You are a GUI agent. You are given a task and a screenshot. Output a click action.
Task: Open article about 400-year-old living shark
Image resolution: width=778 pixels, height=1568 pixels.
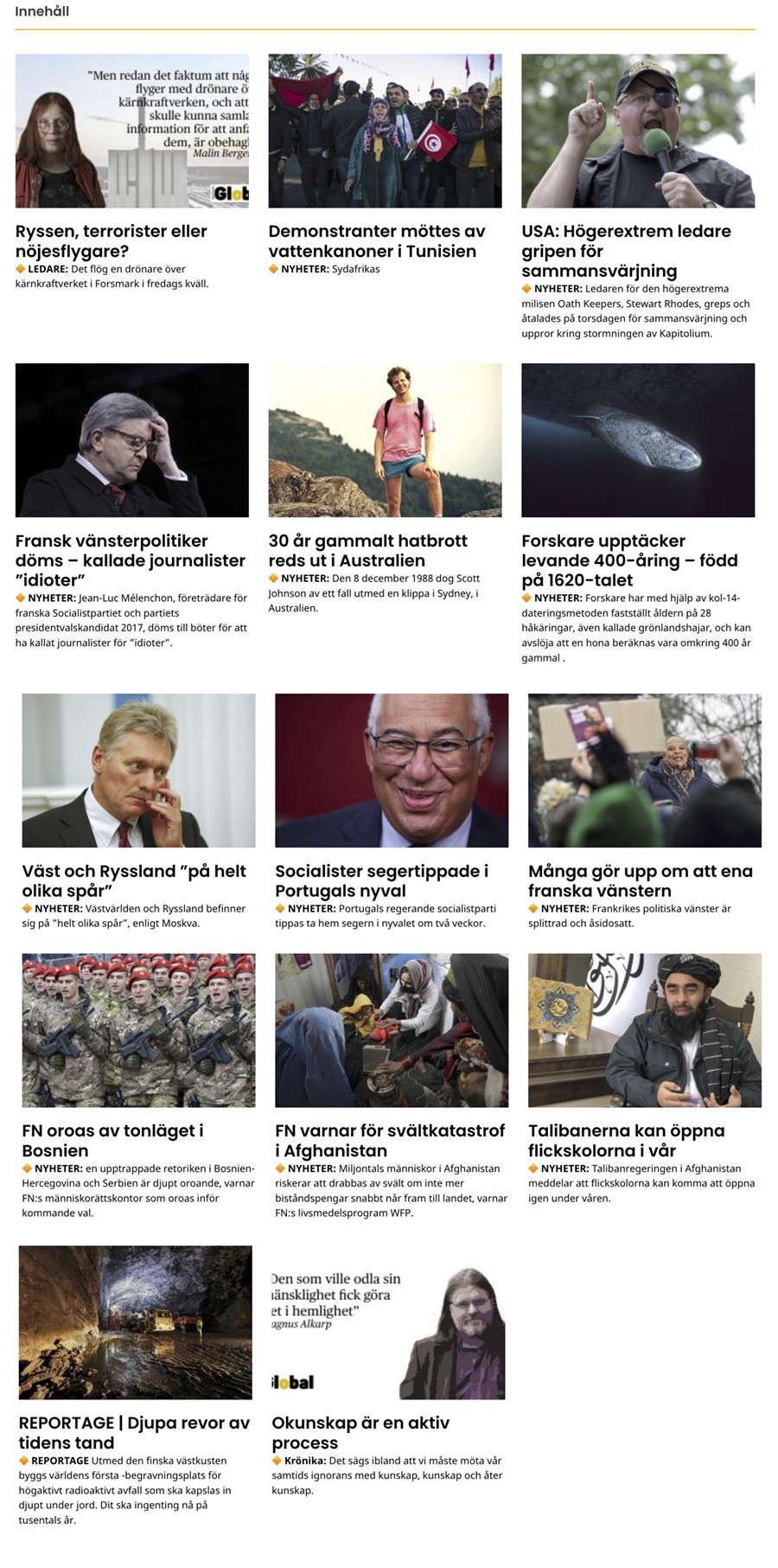pyautogui.click(x=629, y=560)
